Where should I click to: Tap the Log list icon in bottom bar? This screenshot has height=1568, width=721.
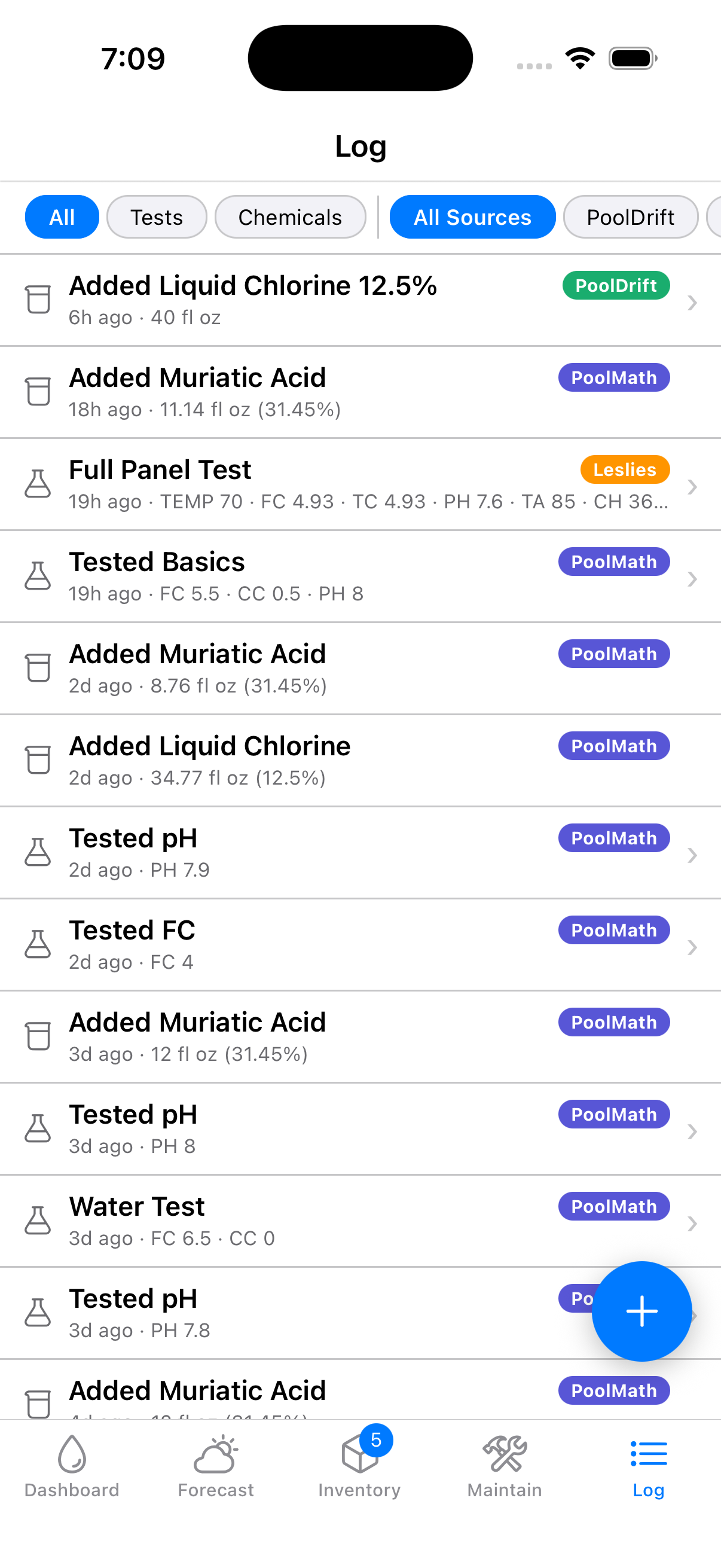pos(648,1455)
